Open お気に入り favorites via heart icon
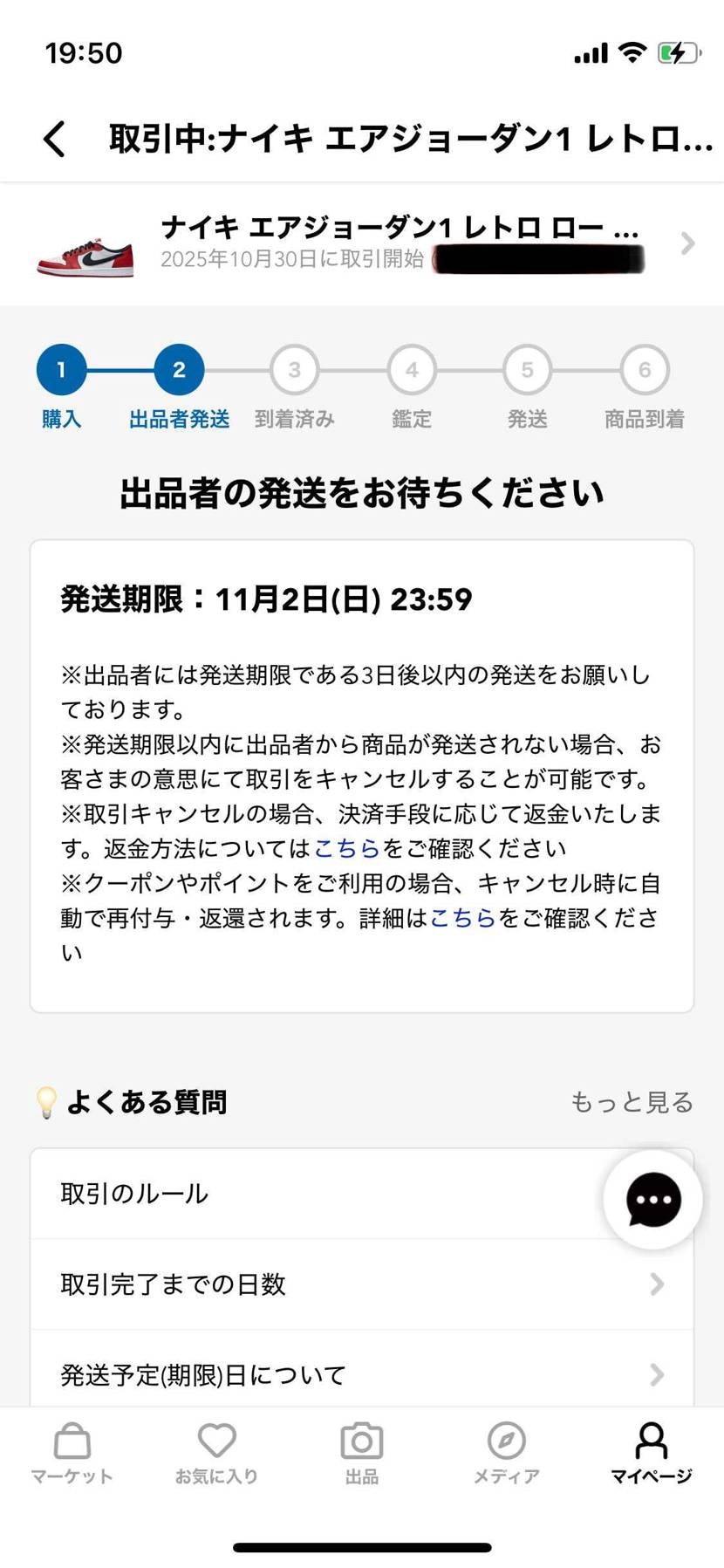Image resolution: width=724 pixels, height=1568 pixels. click(215, 1444)
